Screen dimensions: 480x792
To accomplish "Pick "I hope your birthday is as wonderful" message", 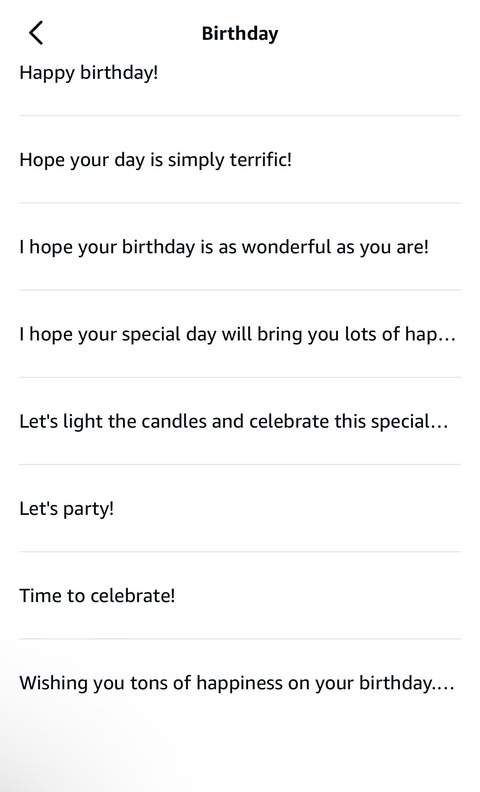I will 240,247.
